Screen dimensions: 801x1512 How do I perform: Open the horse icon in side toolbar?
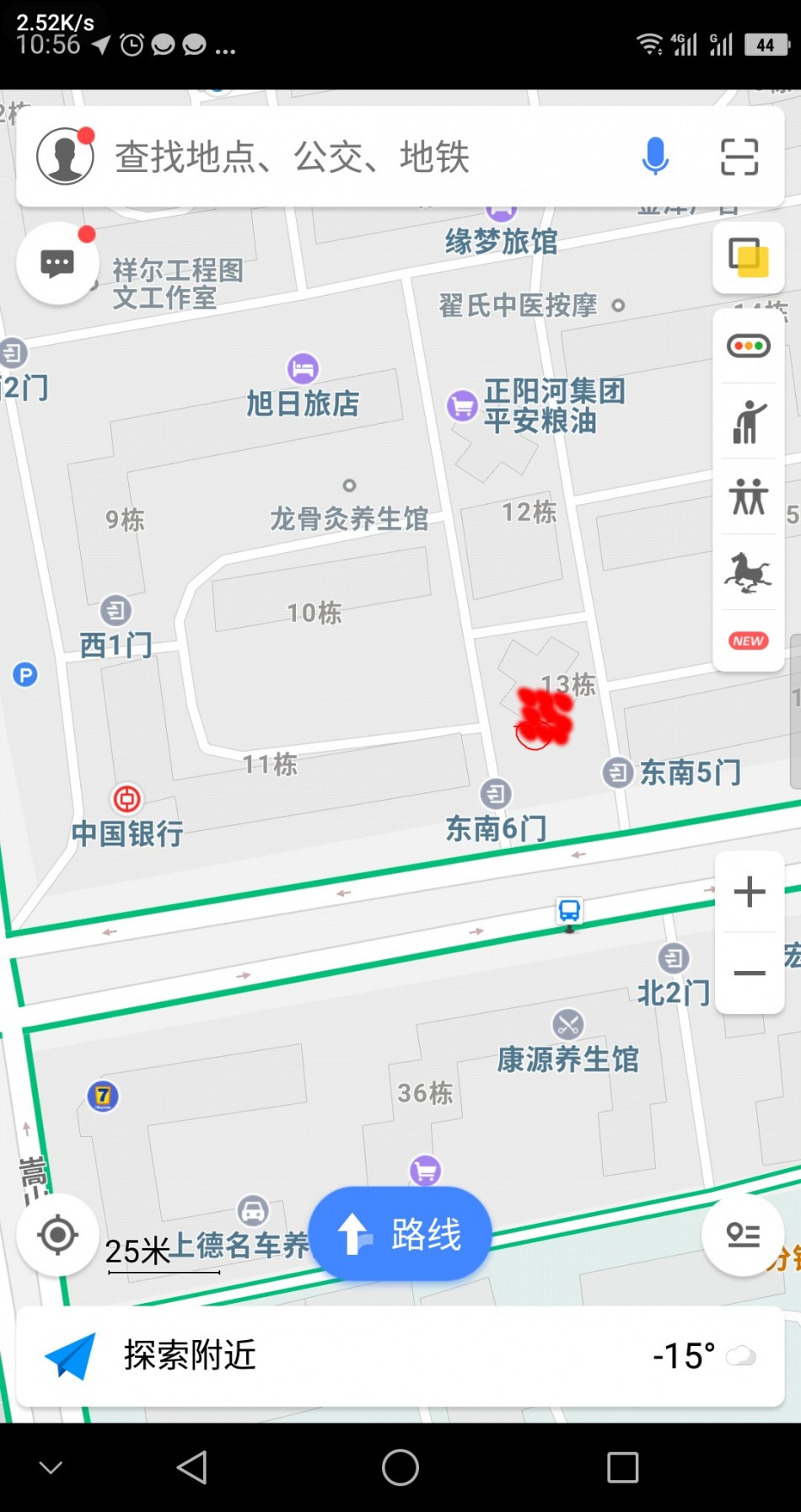click(x=748, y=573)
